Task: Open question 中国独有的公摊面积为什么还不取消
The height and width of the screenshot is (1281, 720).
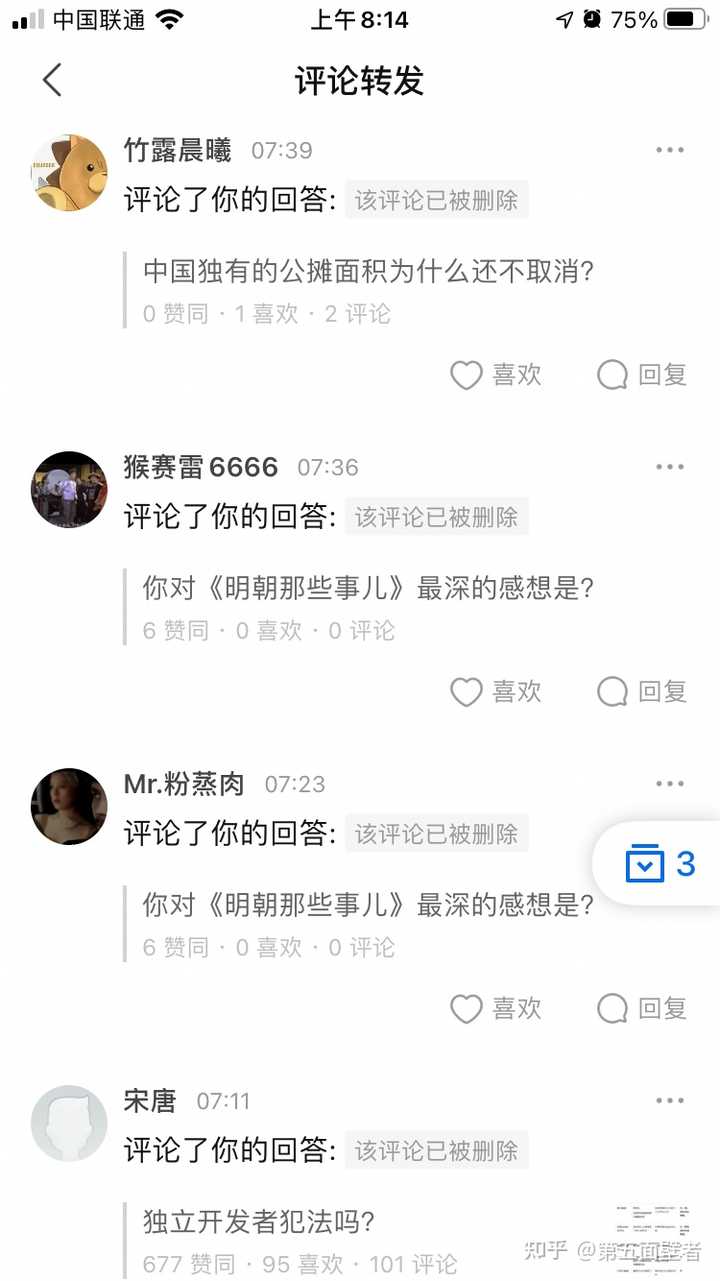Action: 368,271
